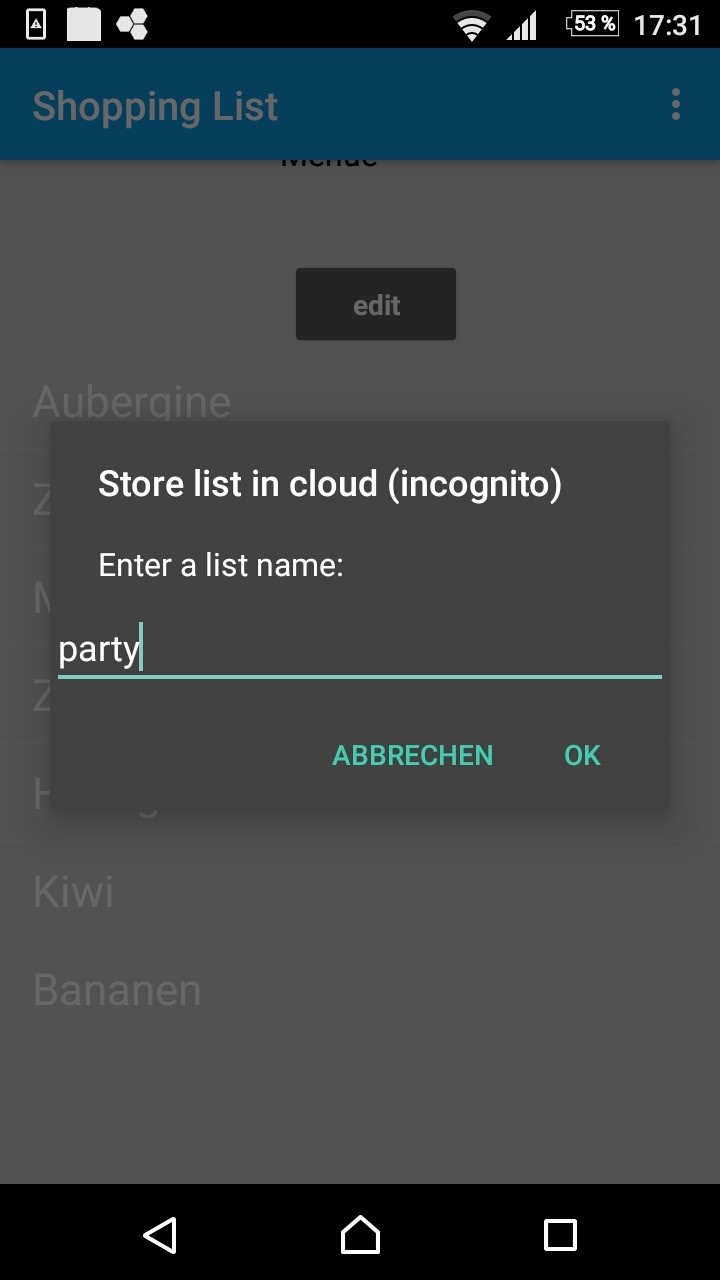Go to the home screen

pos(360,1235)
